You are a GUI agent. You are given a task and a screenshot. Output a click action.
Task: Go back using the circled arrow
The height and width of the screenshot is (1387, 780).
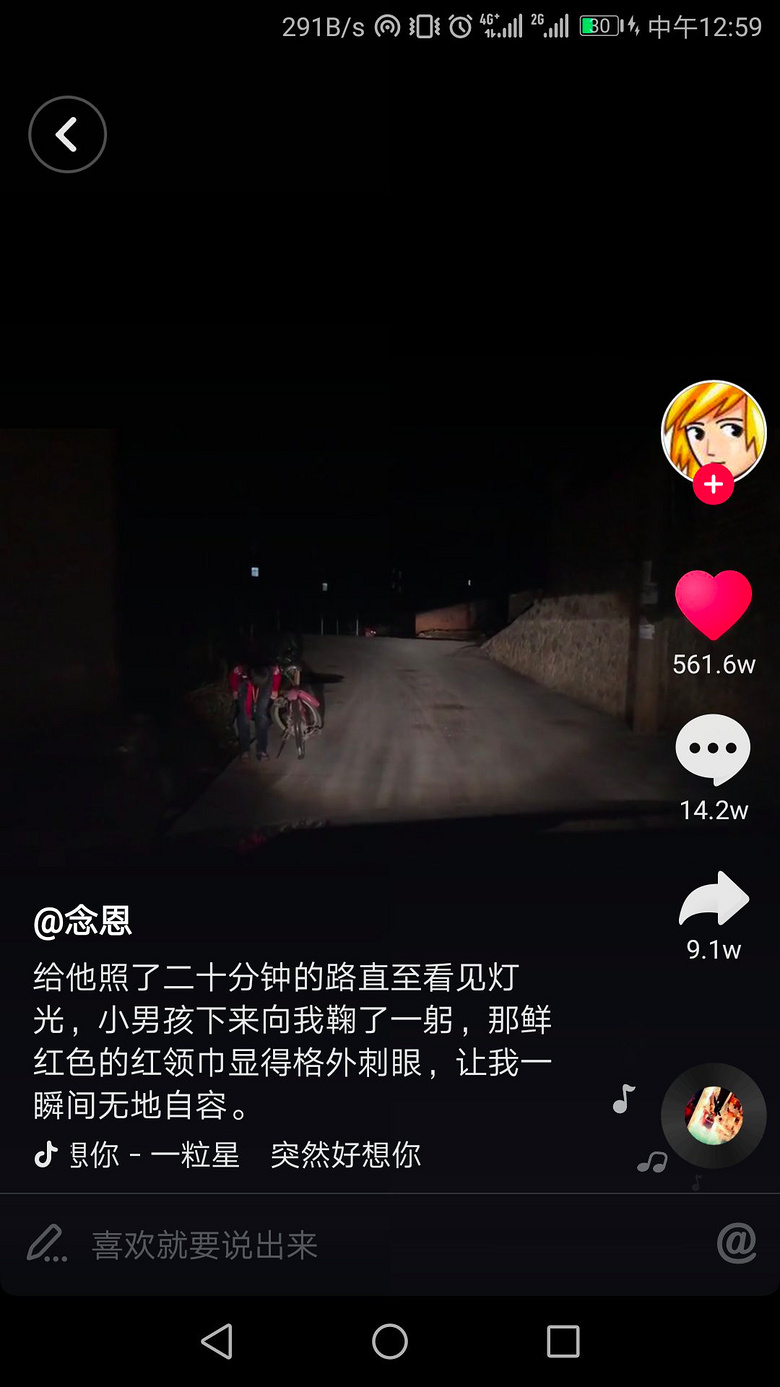pos(67,134)
